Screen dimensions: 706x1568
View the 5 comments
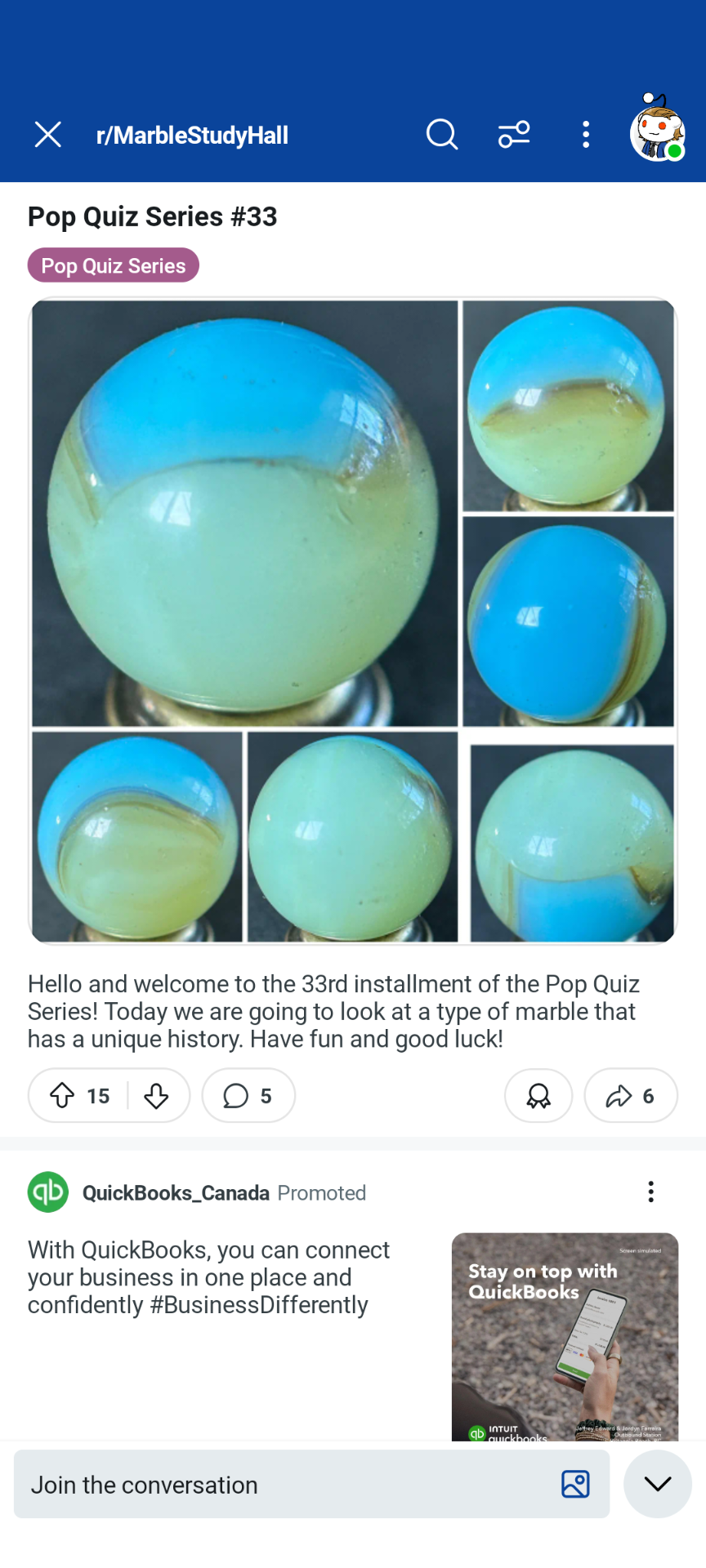click(x=248, y=1095)
